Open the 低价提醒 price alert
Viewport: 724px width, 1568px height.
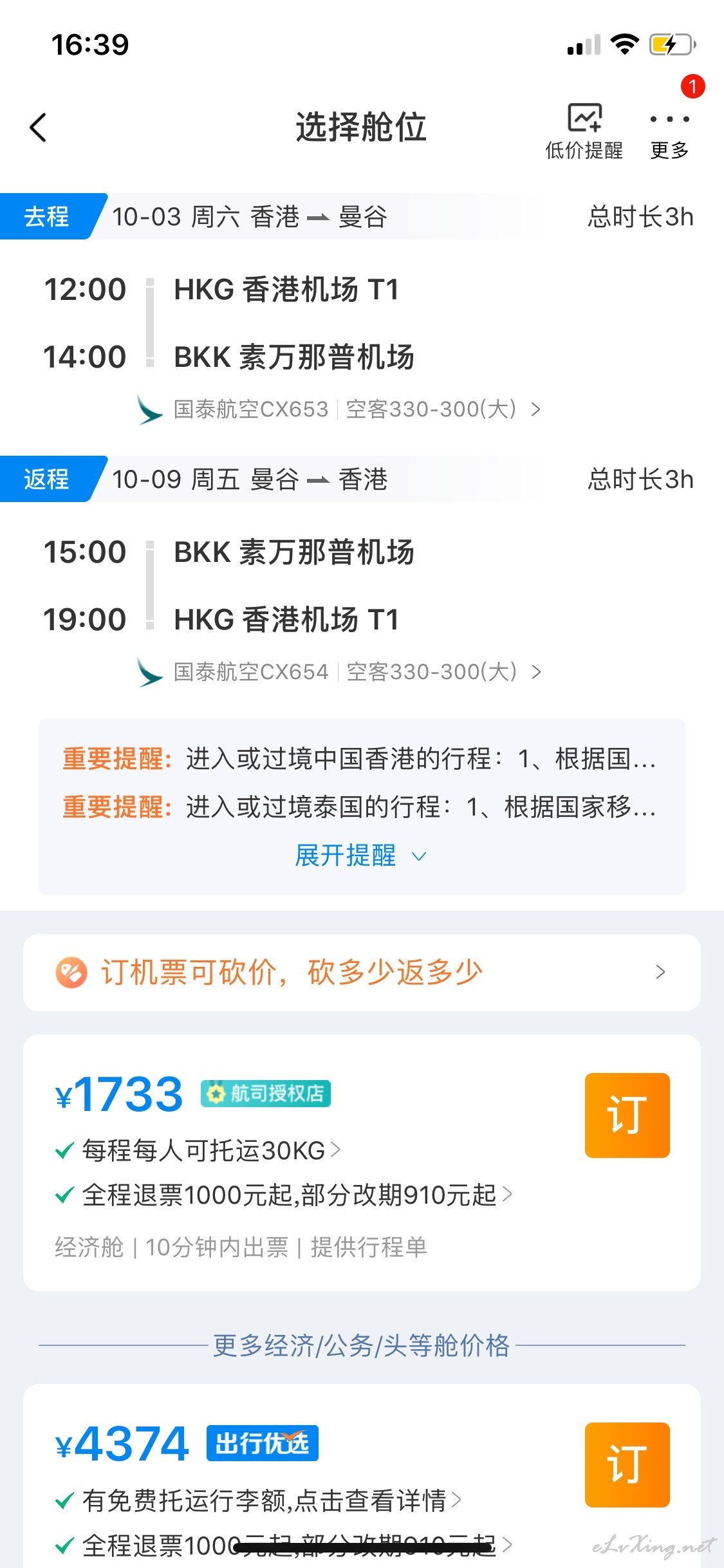pos(584,131)
